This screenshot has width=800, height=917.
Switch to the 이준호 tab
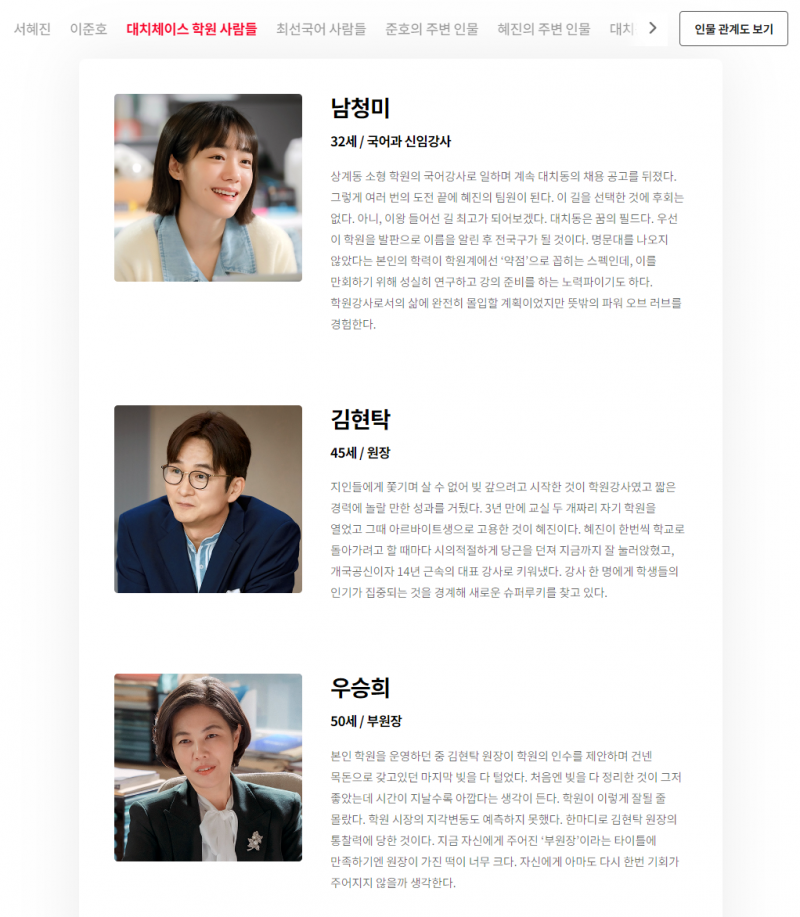coord(88,29)
